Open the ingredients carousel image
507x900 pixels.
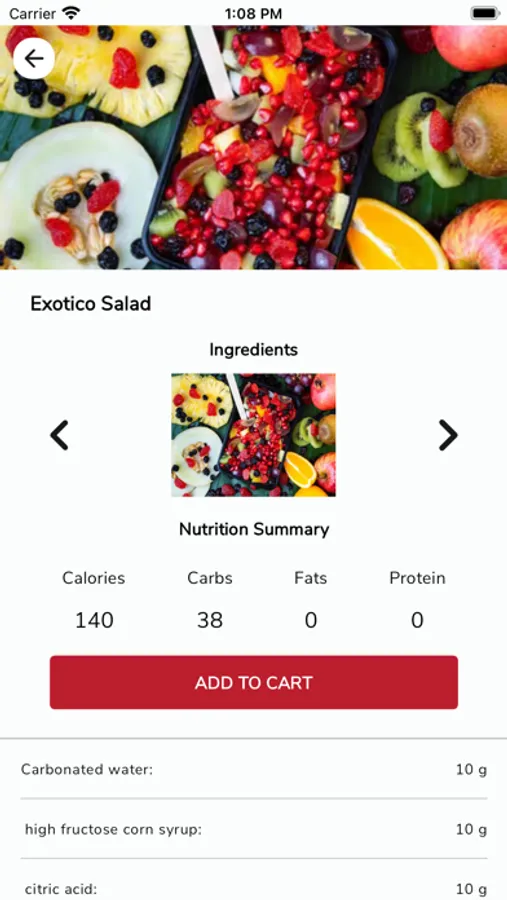tap(253, 435)
